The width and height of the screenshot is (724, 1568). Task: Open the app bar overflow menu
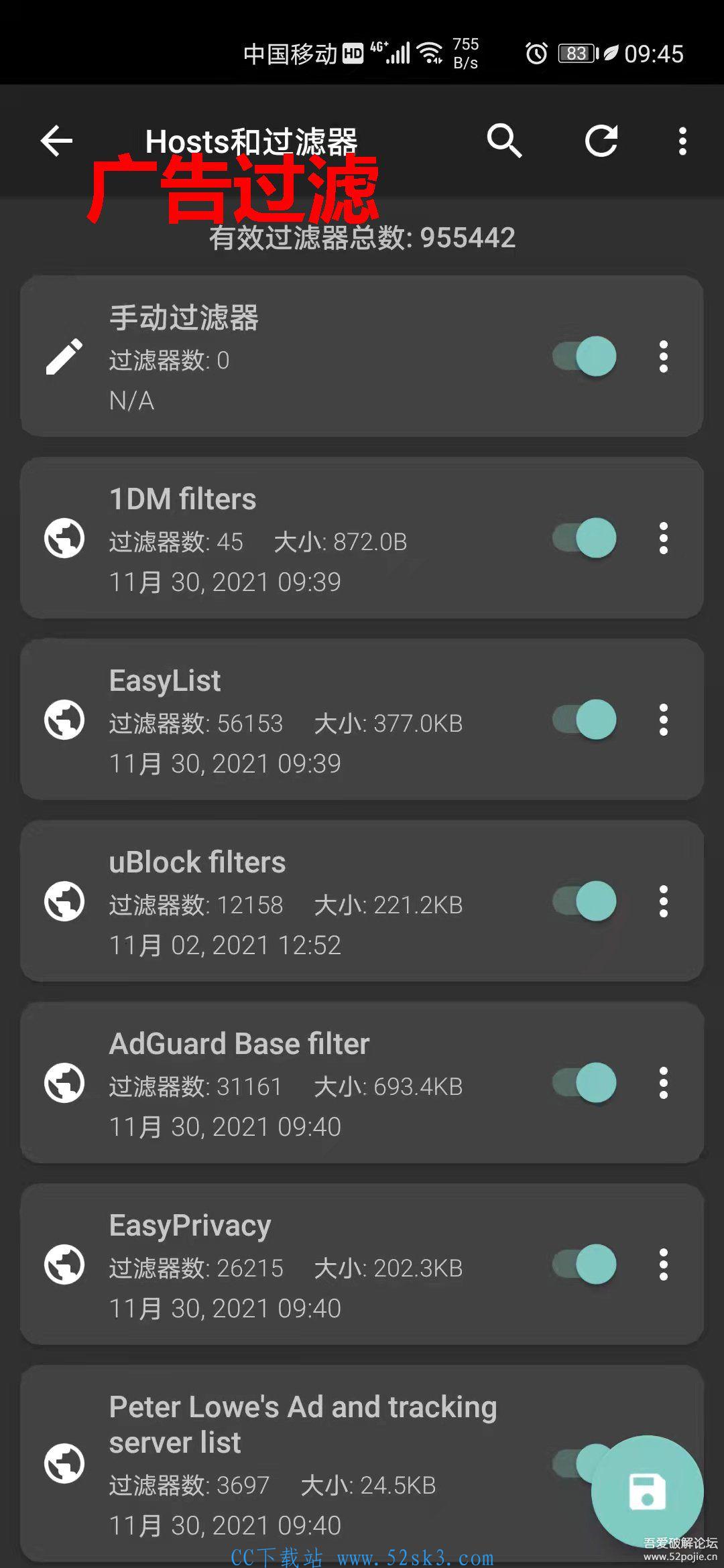682,141
